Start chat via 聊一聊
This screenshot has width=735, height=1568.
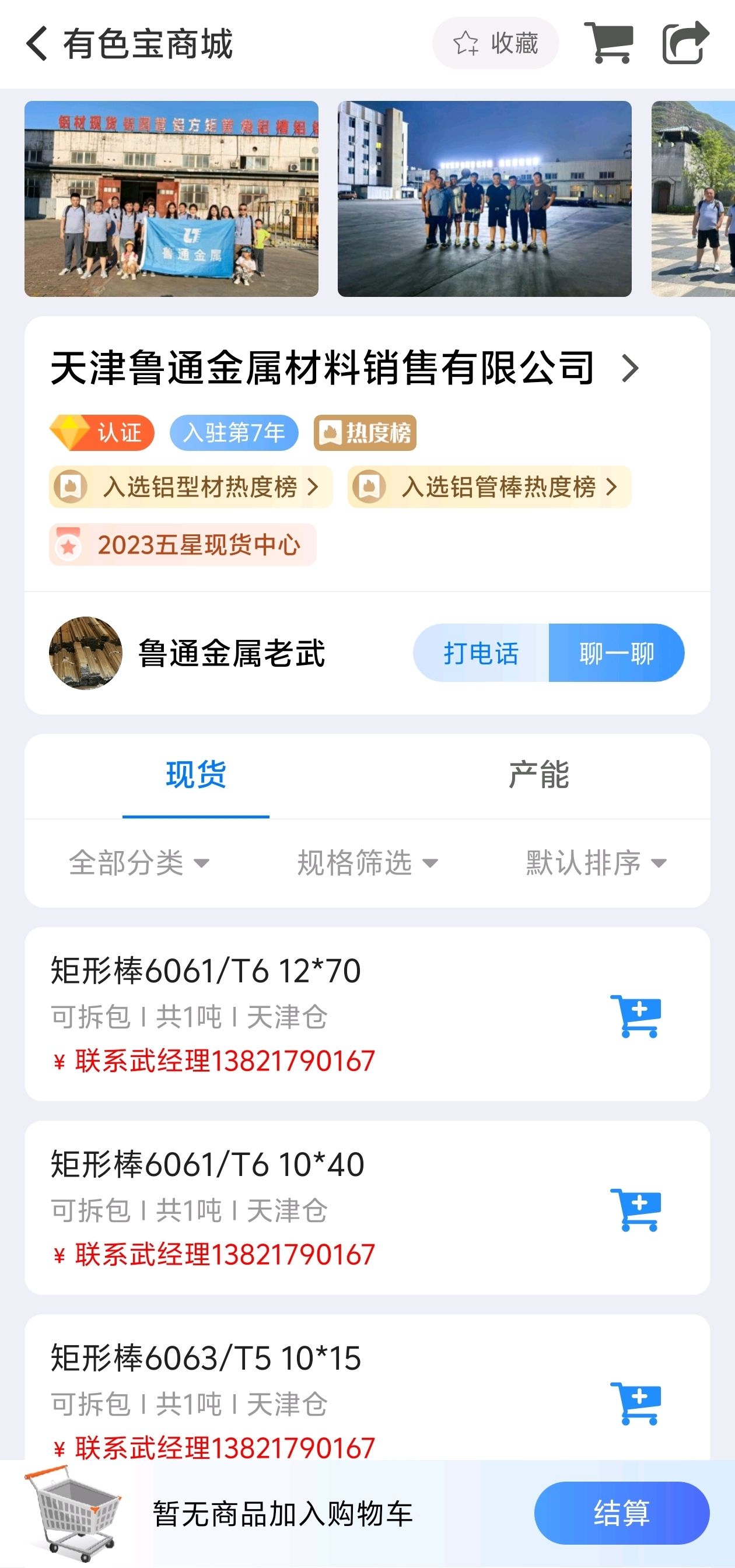point(616,653)
